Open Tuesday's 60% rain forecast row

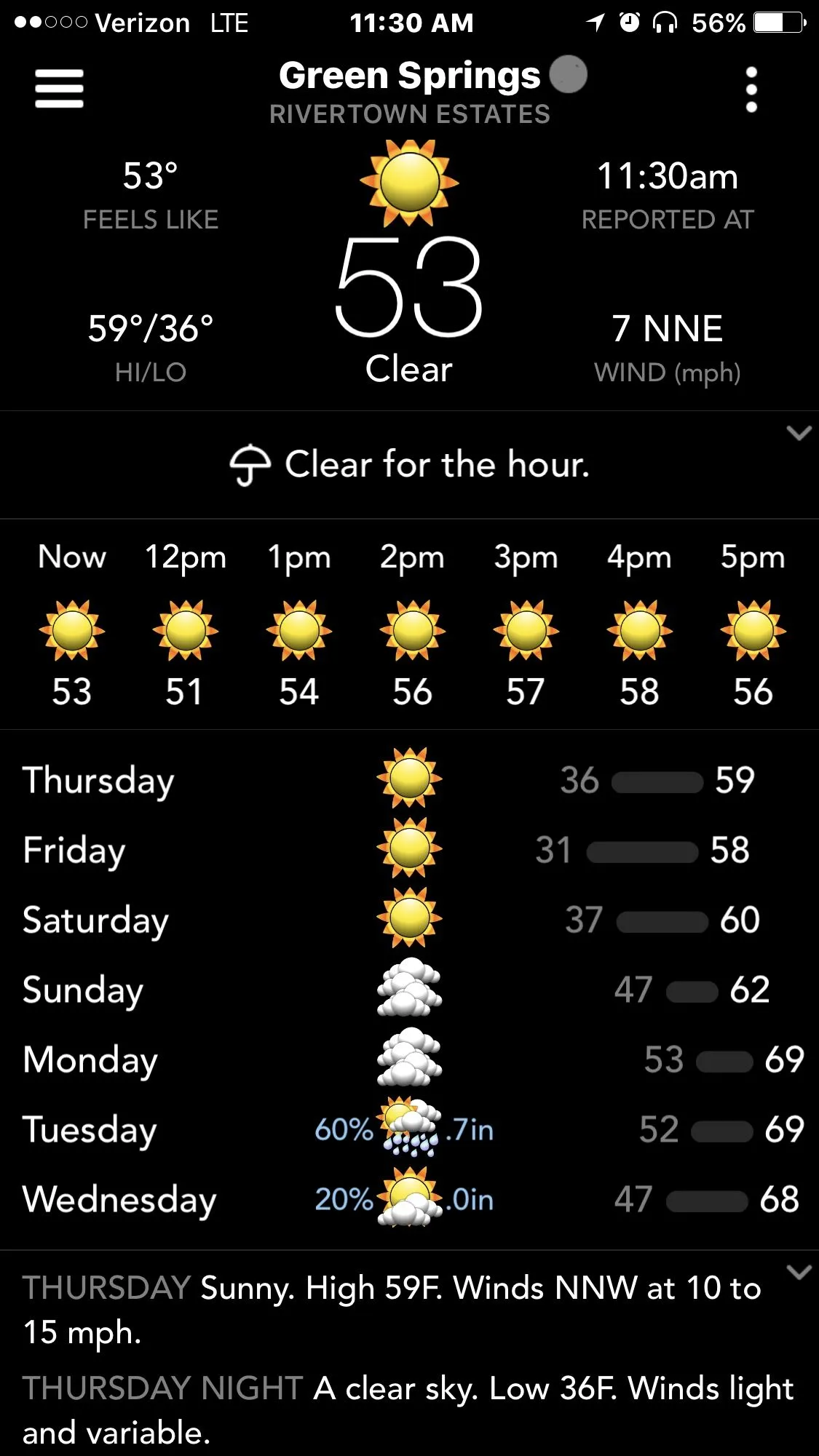point(409,1129)
